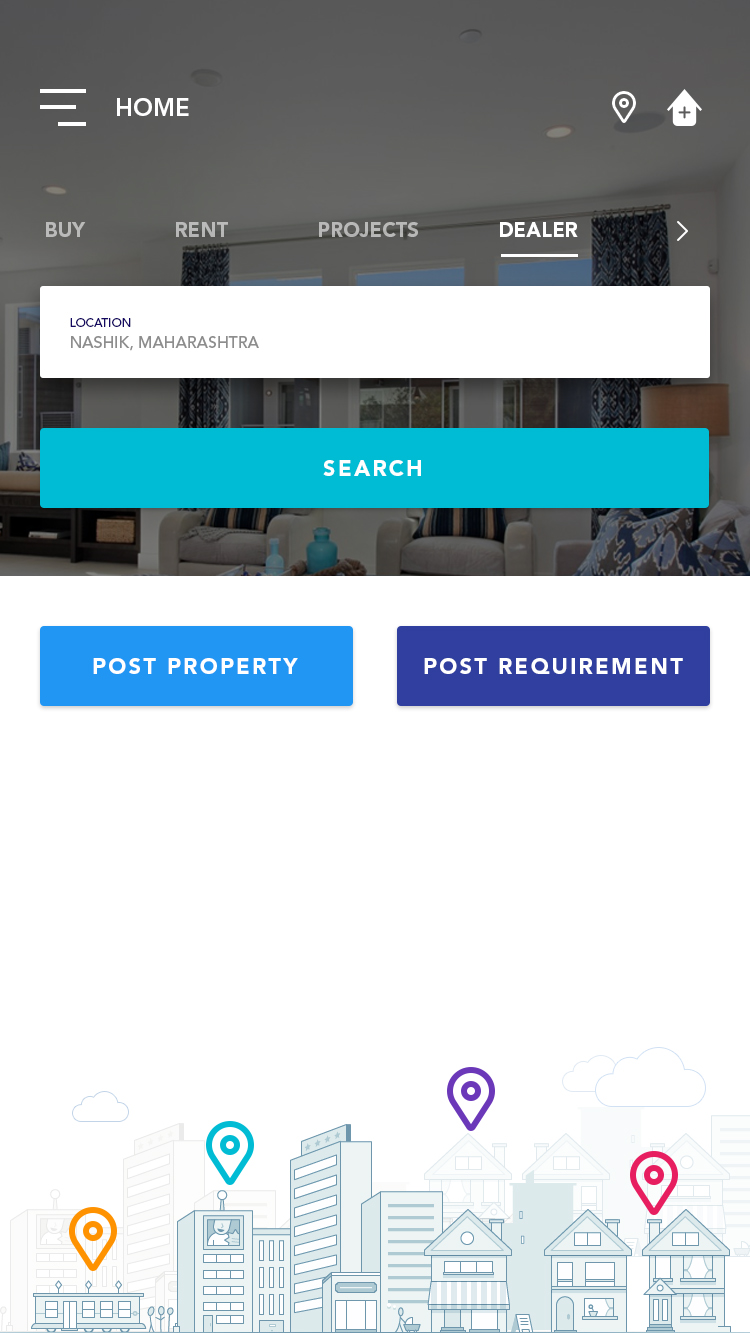Show more tabs with the right chevron
The height and width of the screenshot is (1334, 750).
click(x=682, y=231)
